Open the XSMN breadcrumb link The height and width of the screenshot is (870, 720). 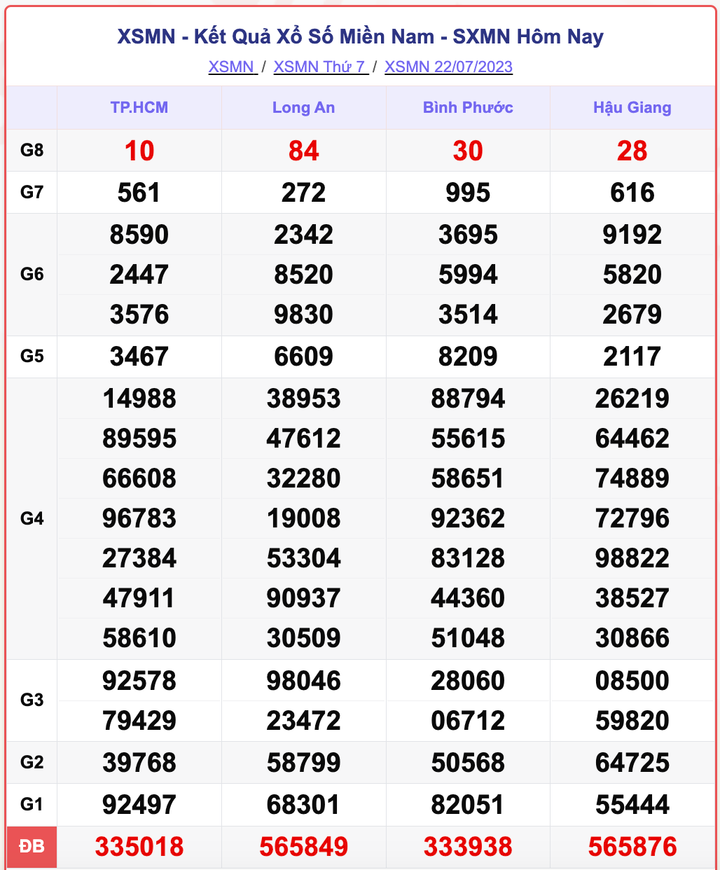[x=231, y=67]
